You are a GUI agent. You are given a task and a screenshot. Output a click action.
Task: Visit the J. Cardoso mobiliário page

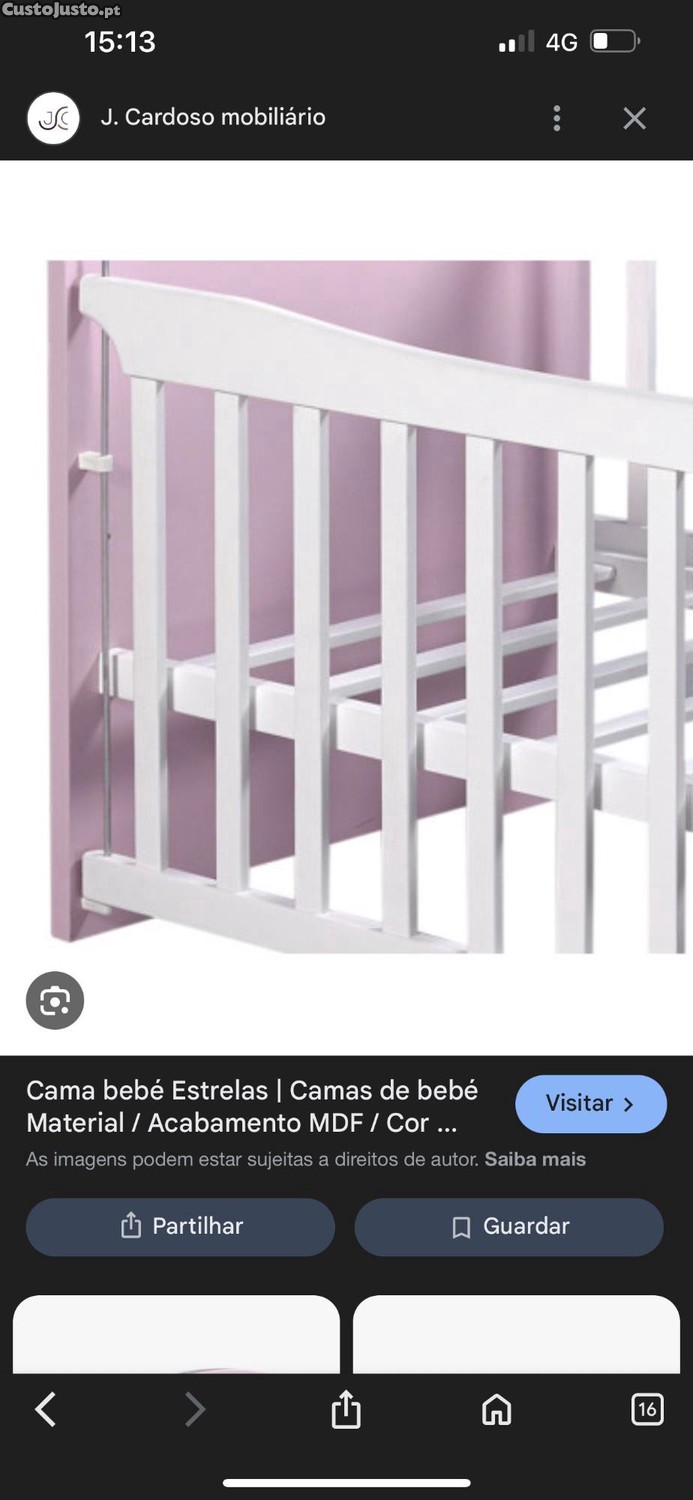pos(590,1104)
